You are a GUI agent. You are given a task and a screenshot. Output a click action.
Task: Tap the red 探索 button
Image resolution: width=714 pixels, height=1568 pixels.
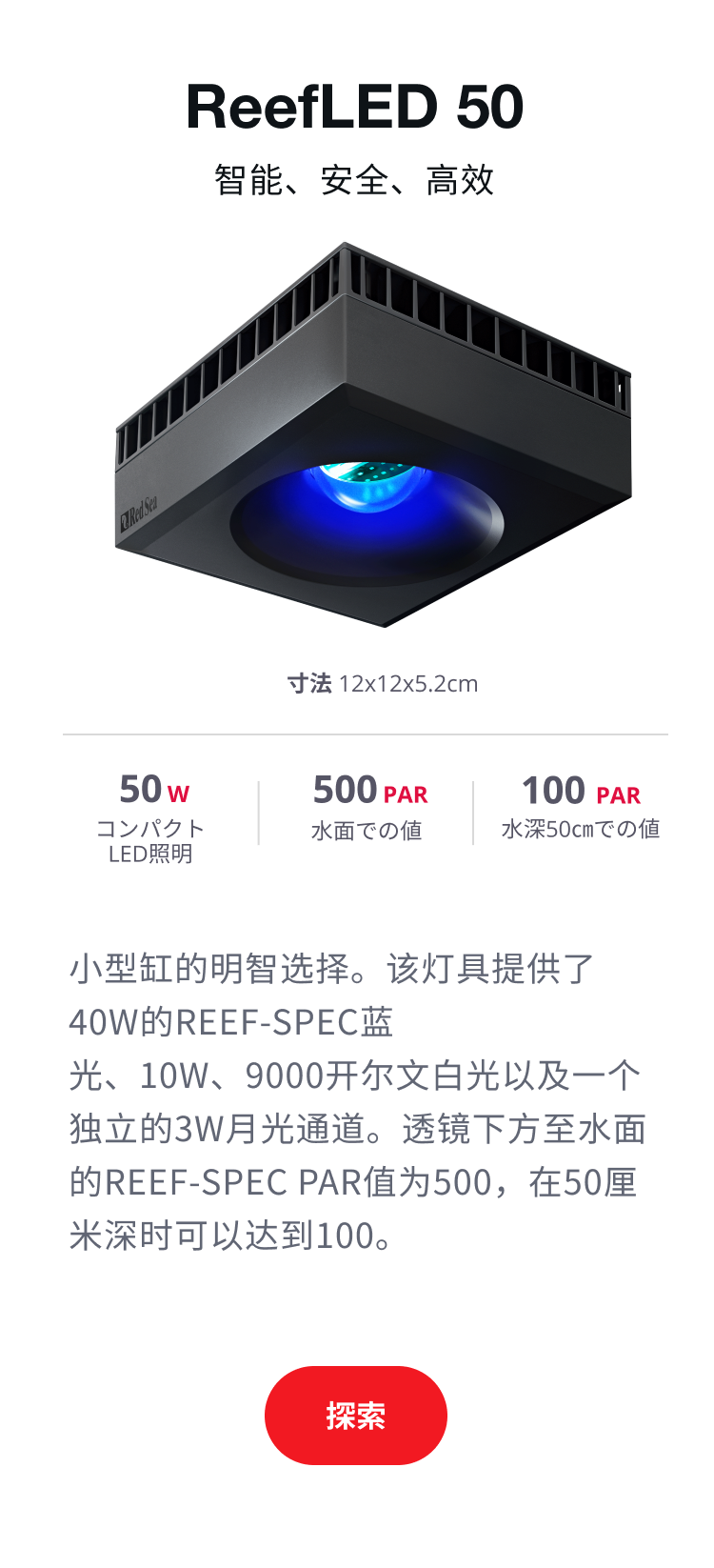(356, 1416)
